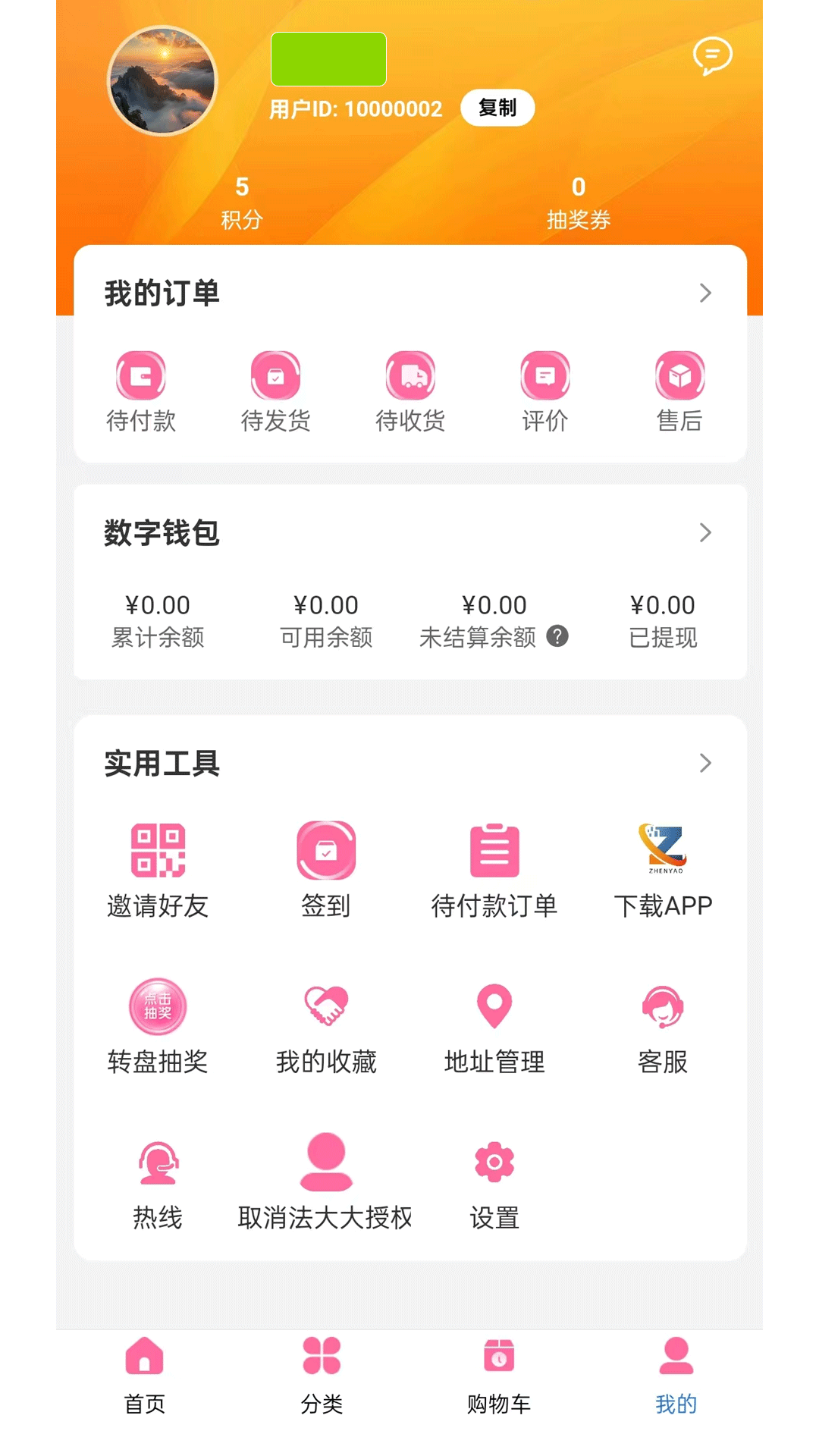Open 邀请好友 invite tool
The height and width of the screenshot is (1456, 819).
tap(158, 870)
